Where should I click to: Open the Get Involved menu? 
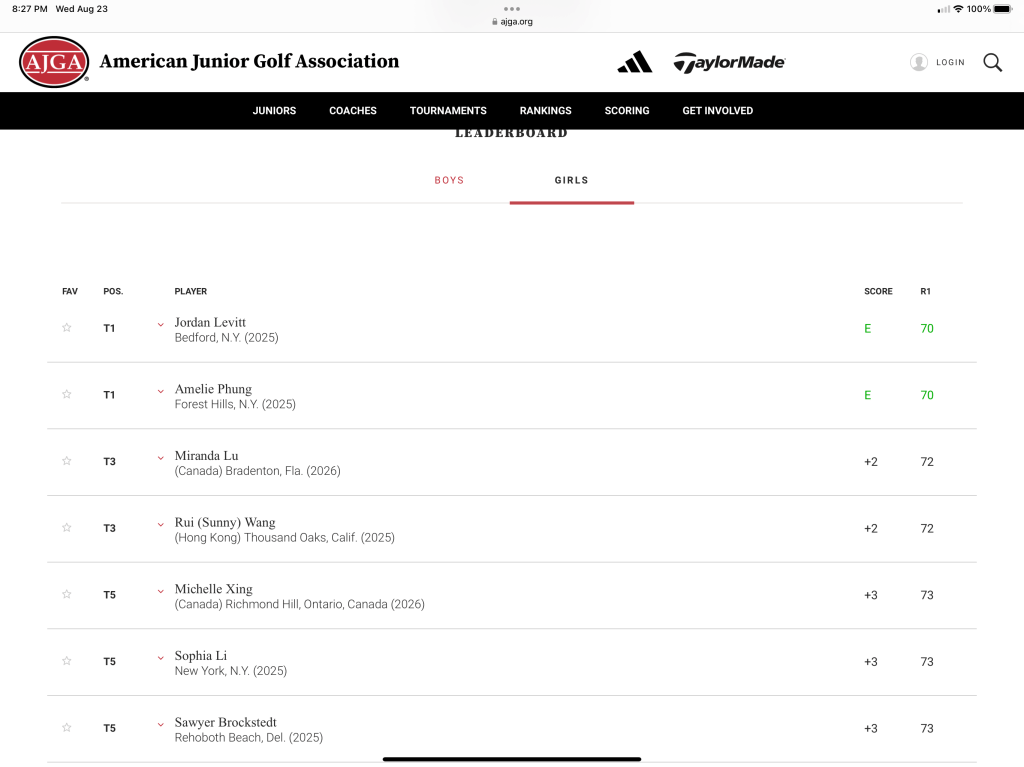point(717,111)
